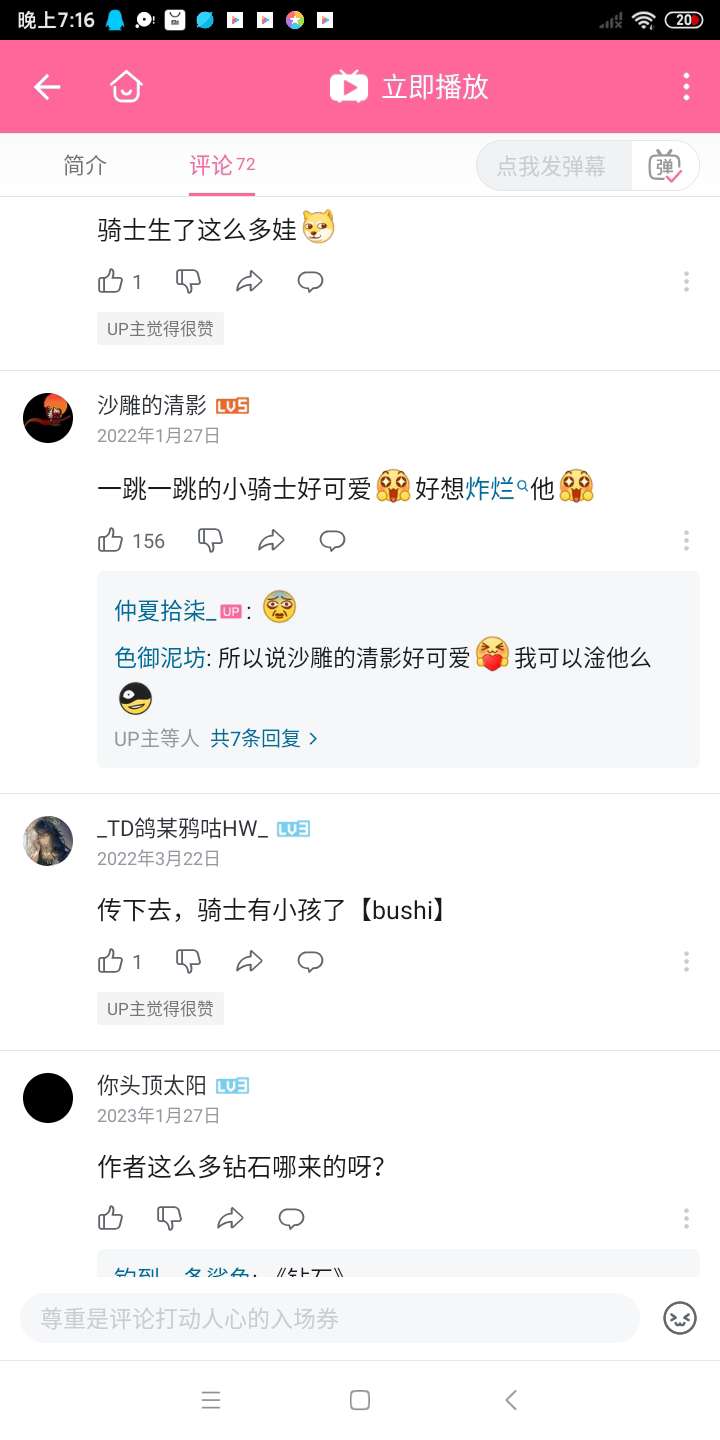This screenshot has width=720, height=1440.
Task: Tap the system back button in the navigation bar
Action: click(511, 1400)
